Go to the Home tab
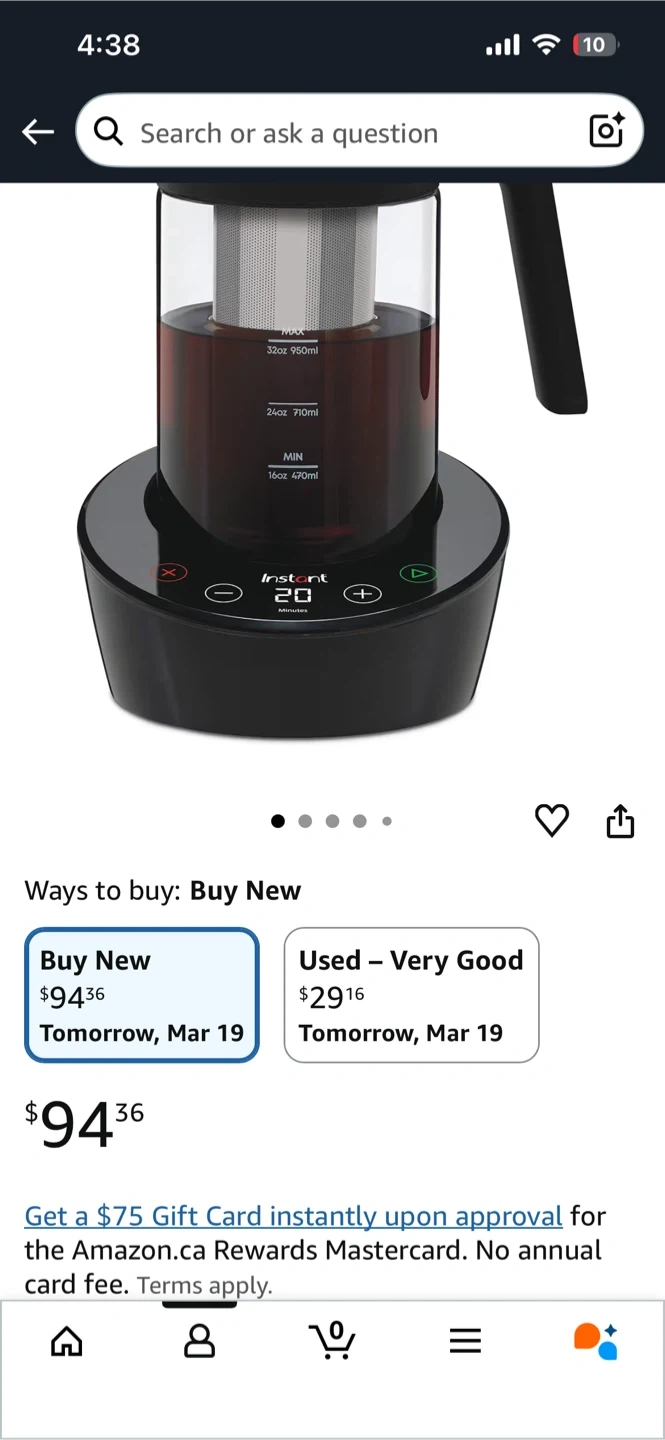Viewport: 665px width, 1440px height. pyautogui.click(x=67, y=1341)
